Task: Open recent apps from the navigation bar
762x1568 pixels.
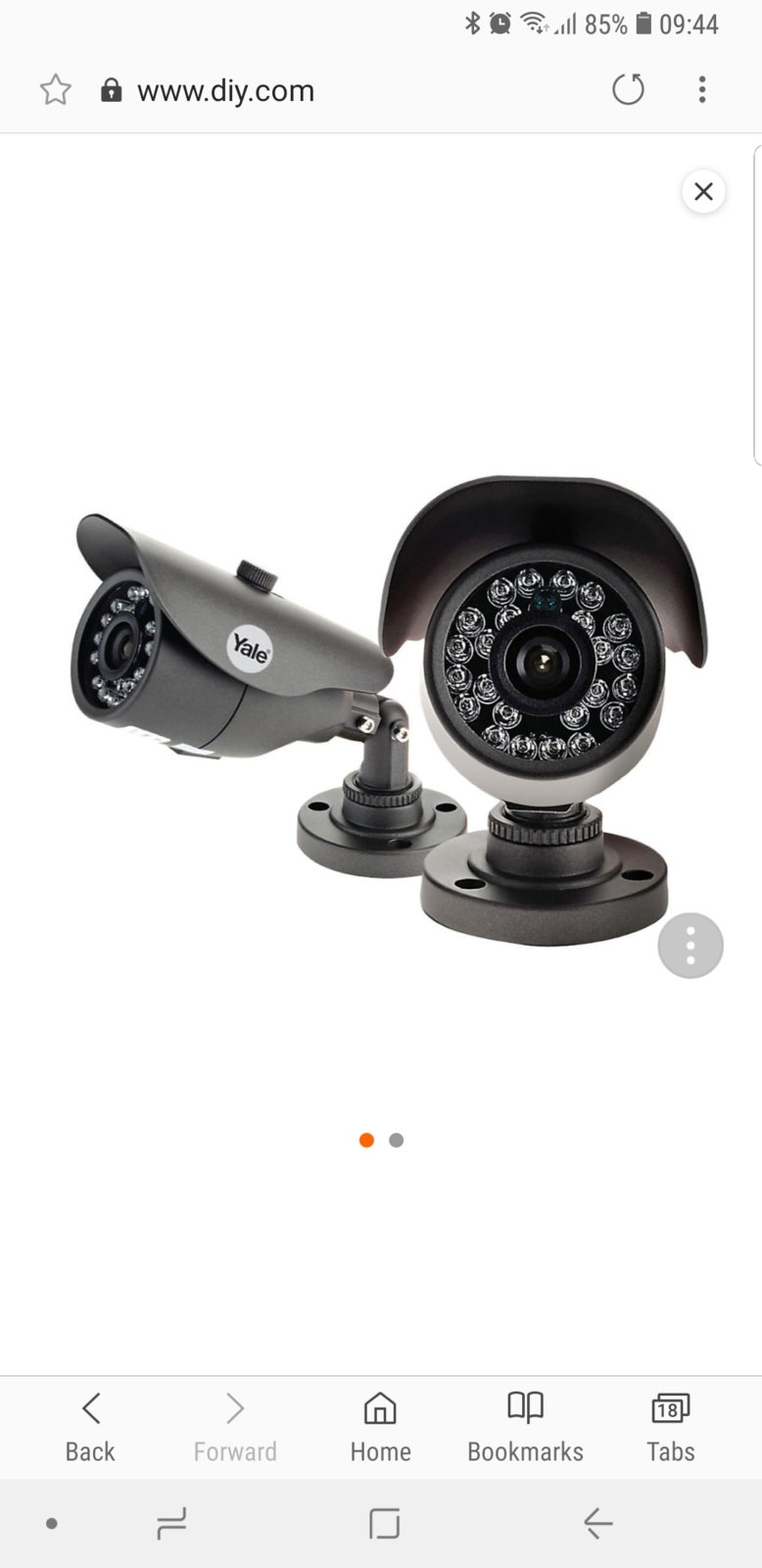Action: (171, 1524)
